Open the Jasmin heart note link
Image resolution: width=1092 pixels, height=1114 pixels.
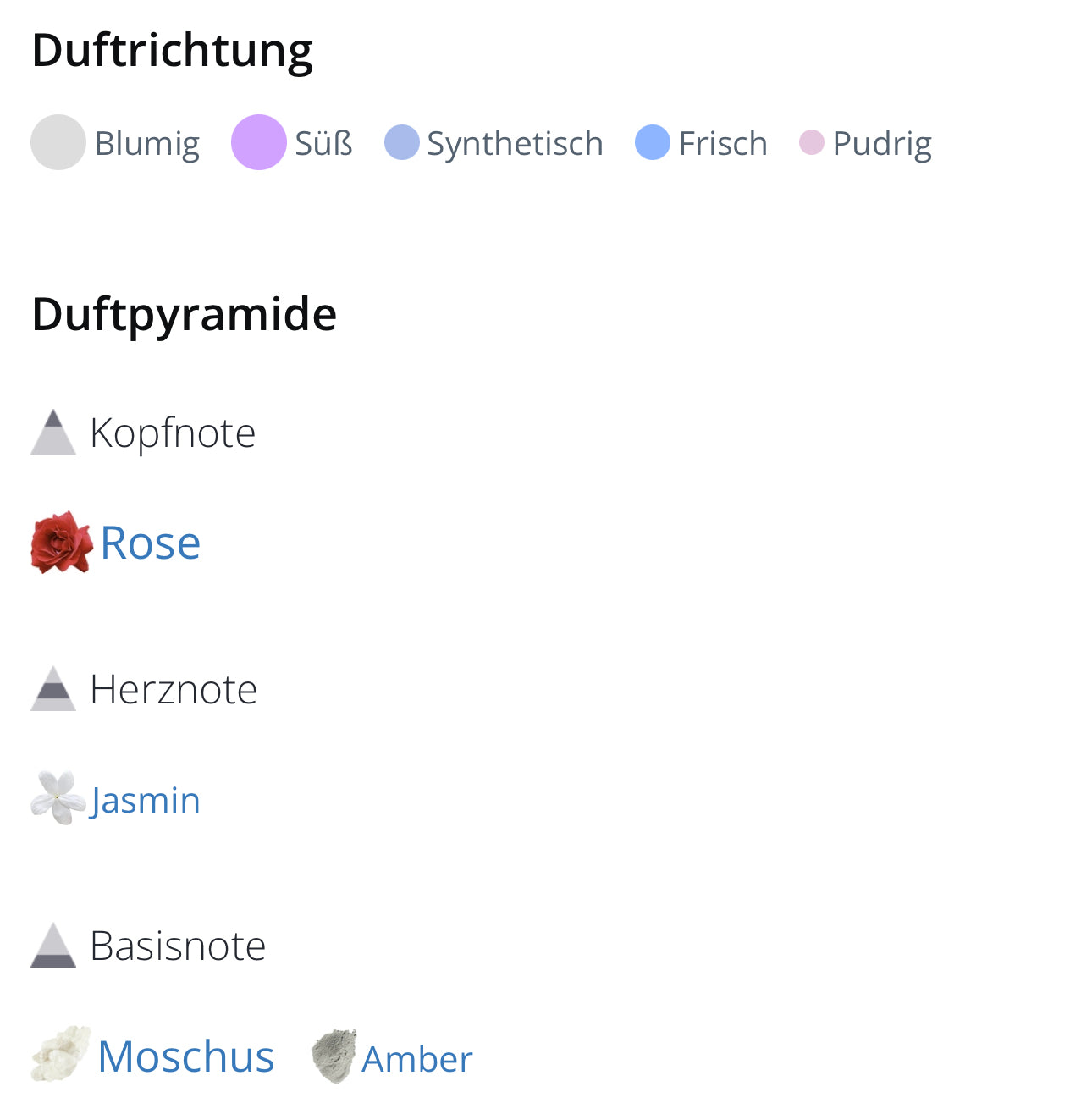pyautogui.click(x=145, y=800)
